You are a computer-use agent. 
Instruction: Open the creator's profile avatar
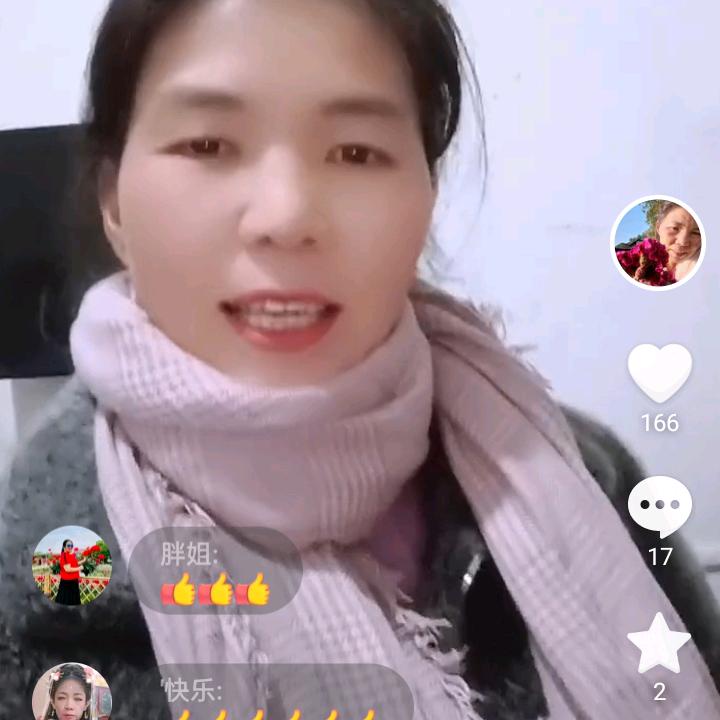click(x=658, y=242)
